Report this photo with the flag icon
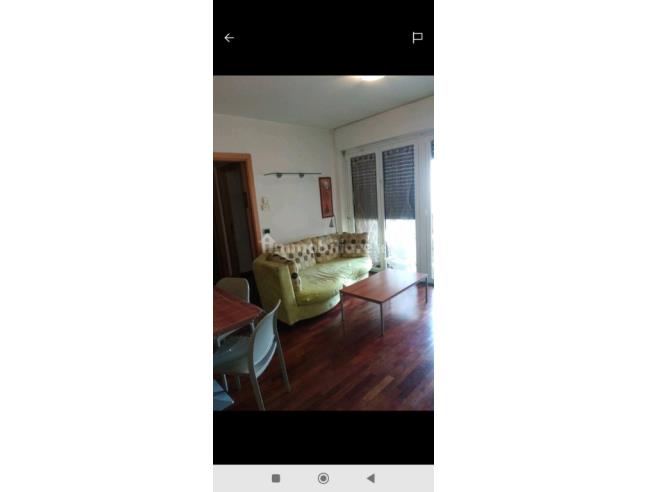Viewport: 648px width, 492px height. [417, 38]
